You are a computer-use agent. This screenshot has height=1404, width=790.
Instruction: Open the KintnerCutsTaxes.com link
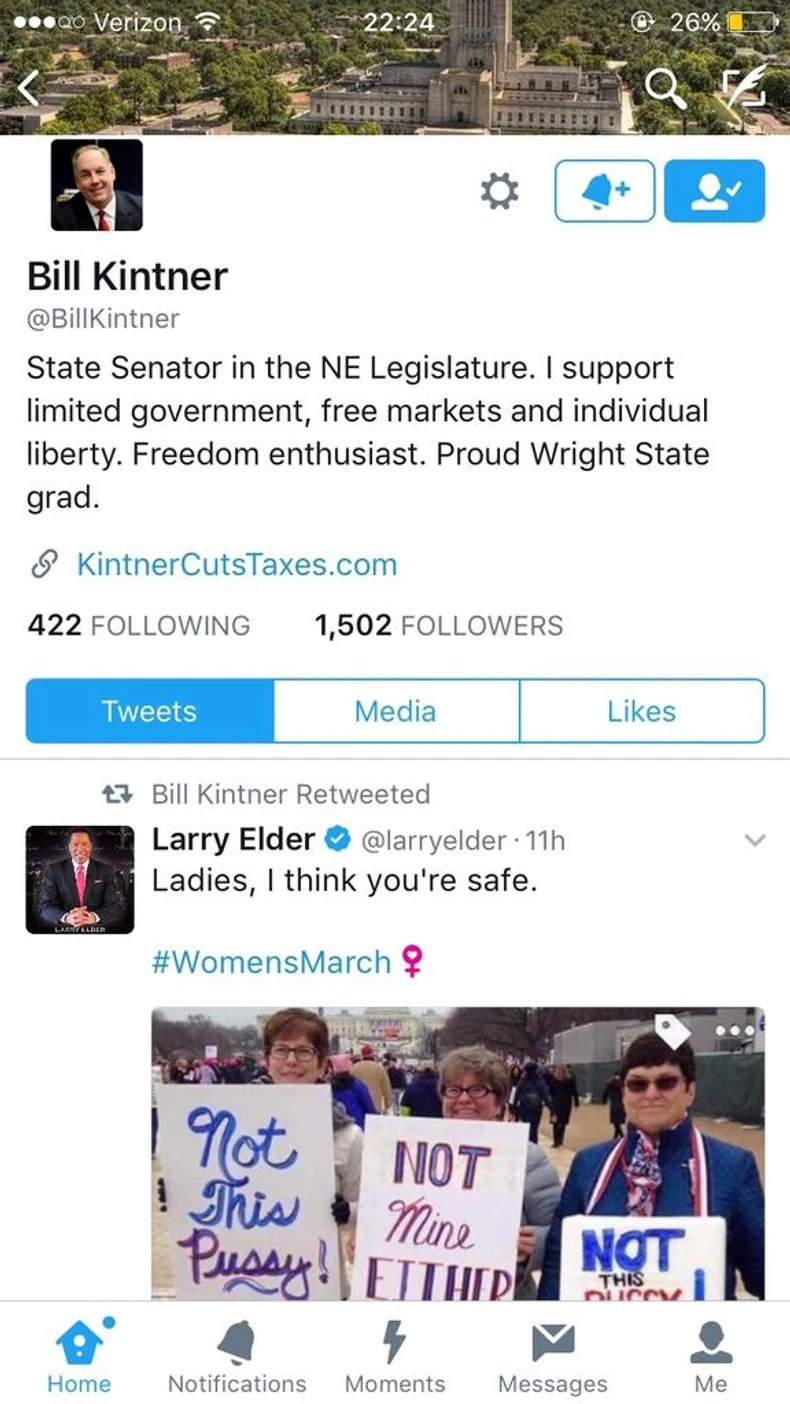click(x=237, y=564)
